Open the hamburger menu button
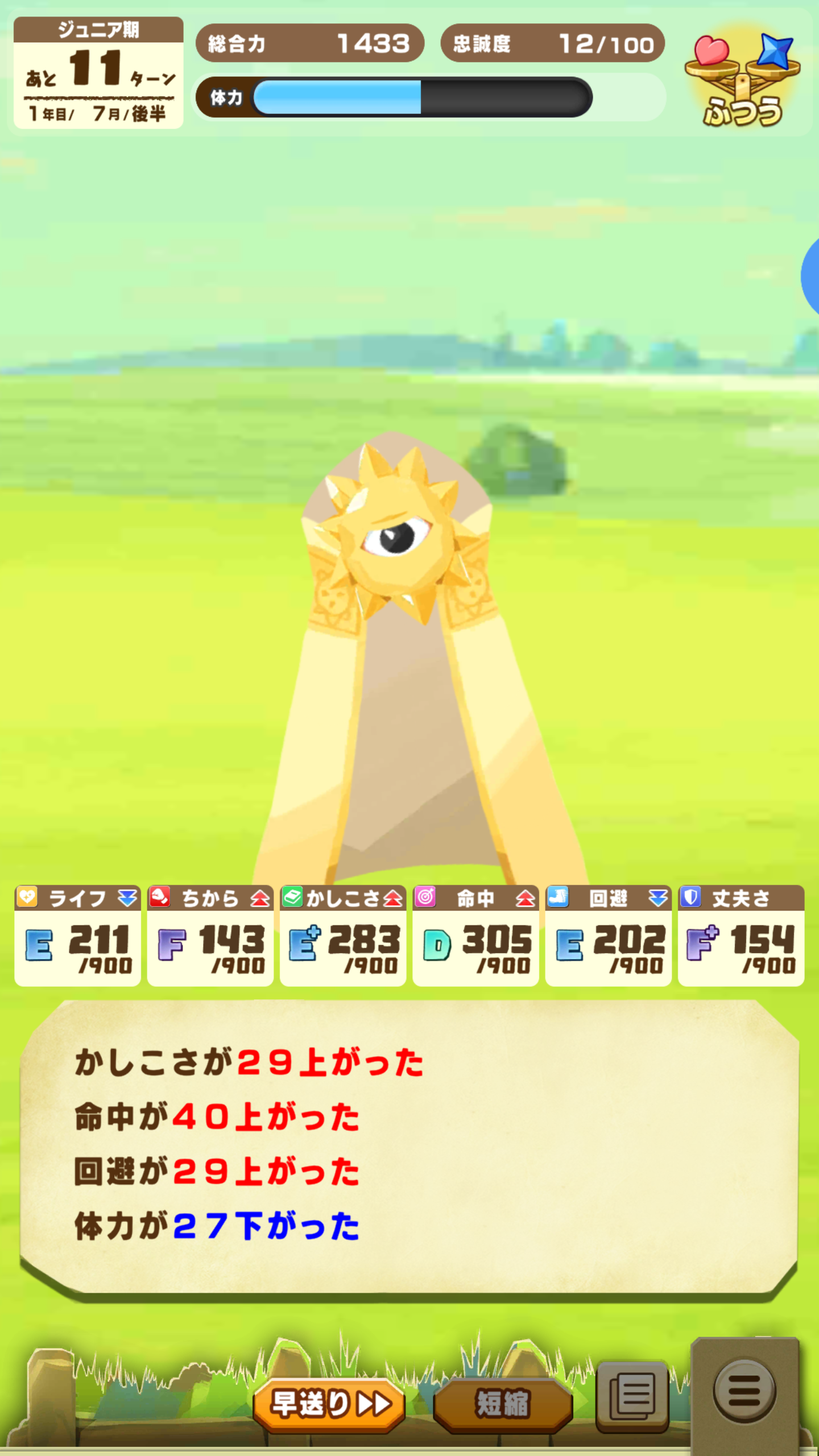 pos(744,1391)
